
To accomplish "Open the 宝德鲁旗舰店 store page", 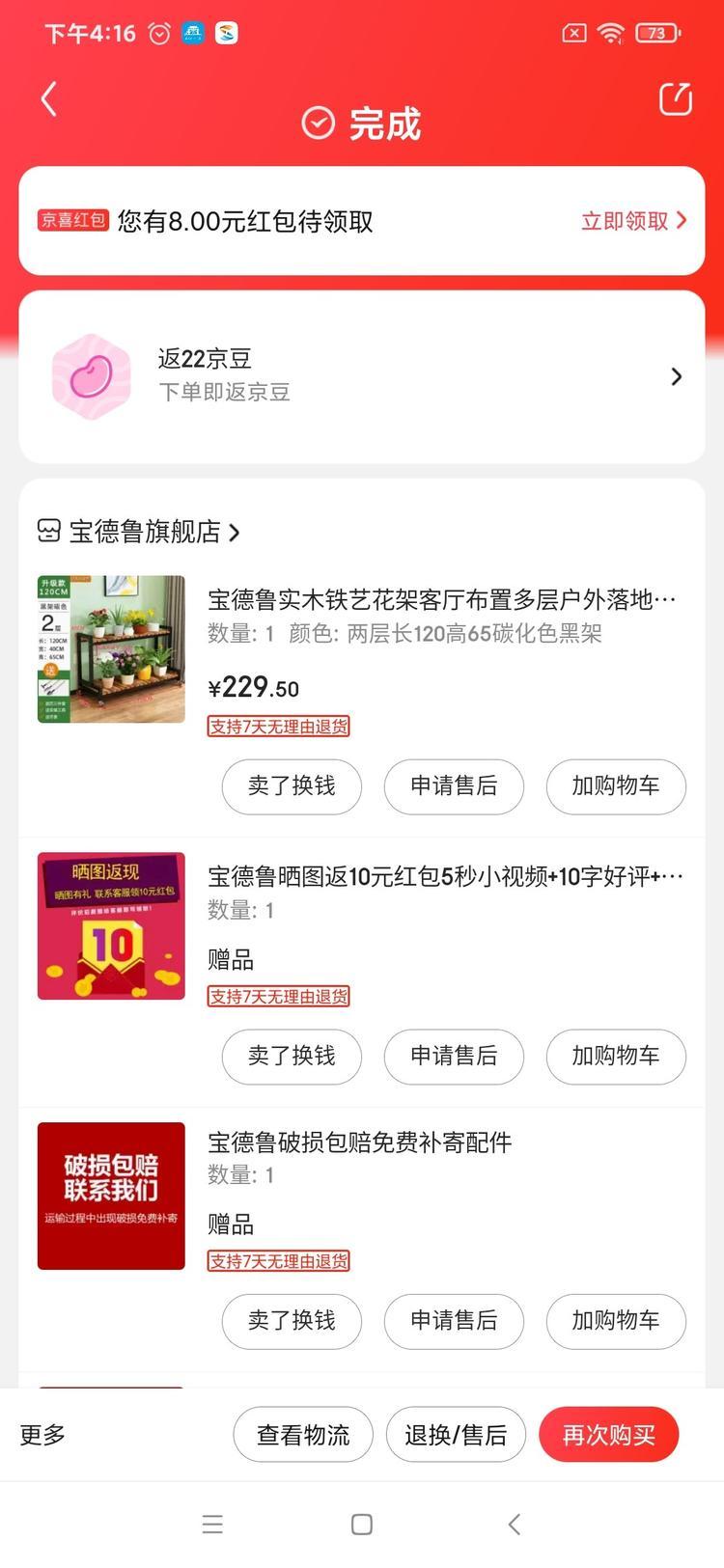I will (145, 531).
